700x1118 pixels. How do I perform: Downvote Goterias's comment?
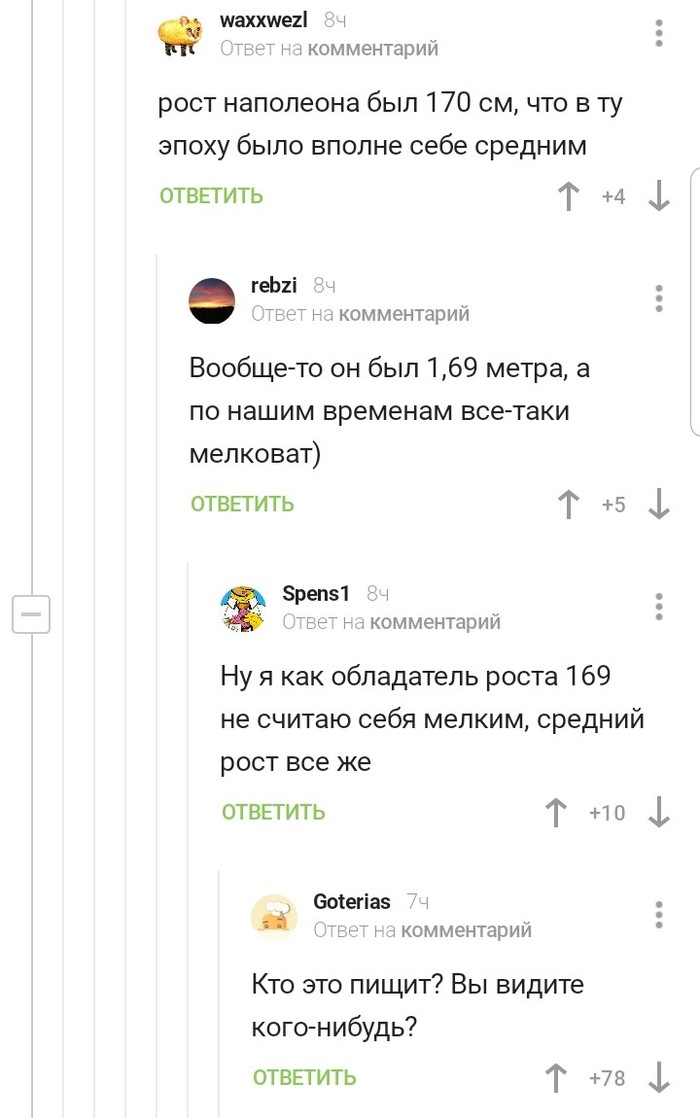(658, 1078)
